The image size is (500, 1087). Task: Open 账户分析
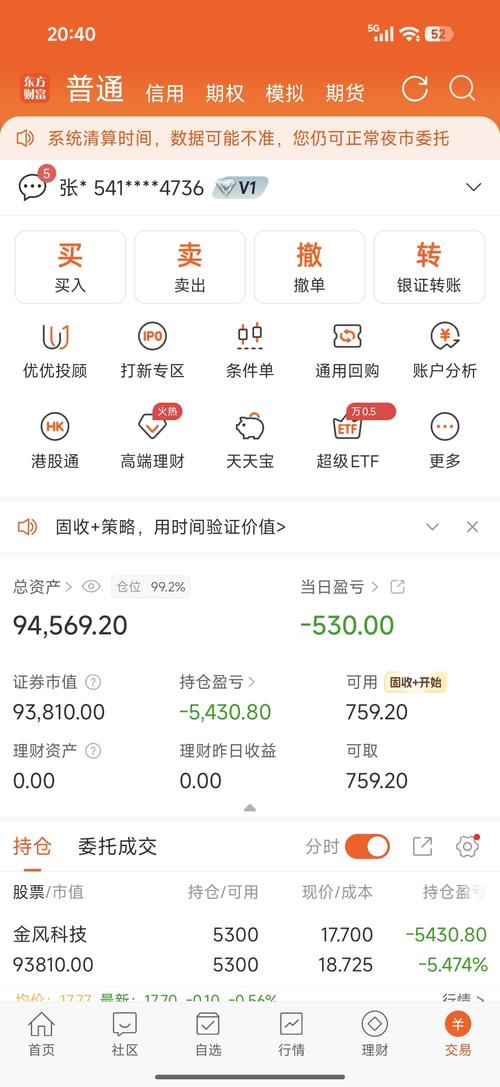pyautogui.click(x=445, y=350)
